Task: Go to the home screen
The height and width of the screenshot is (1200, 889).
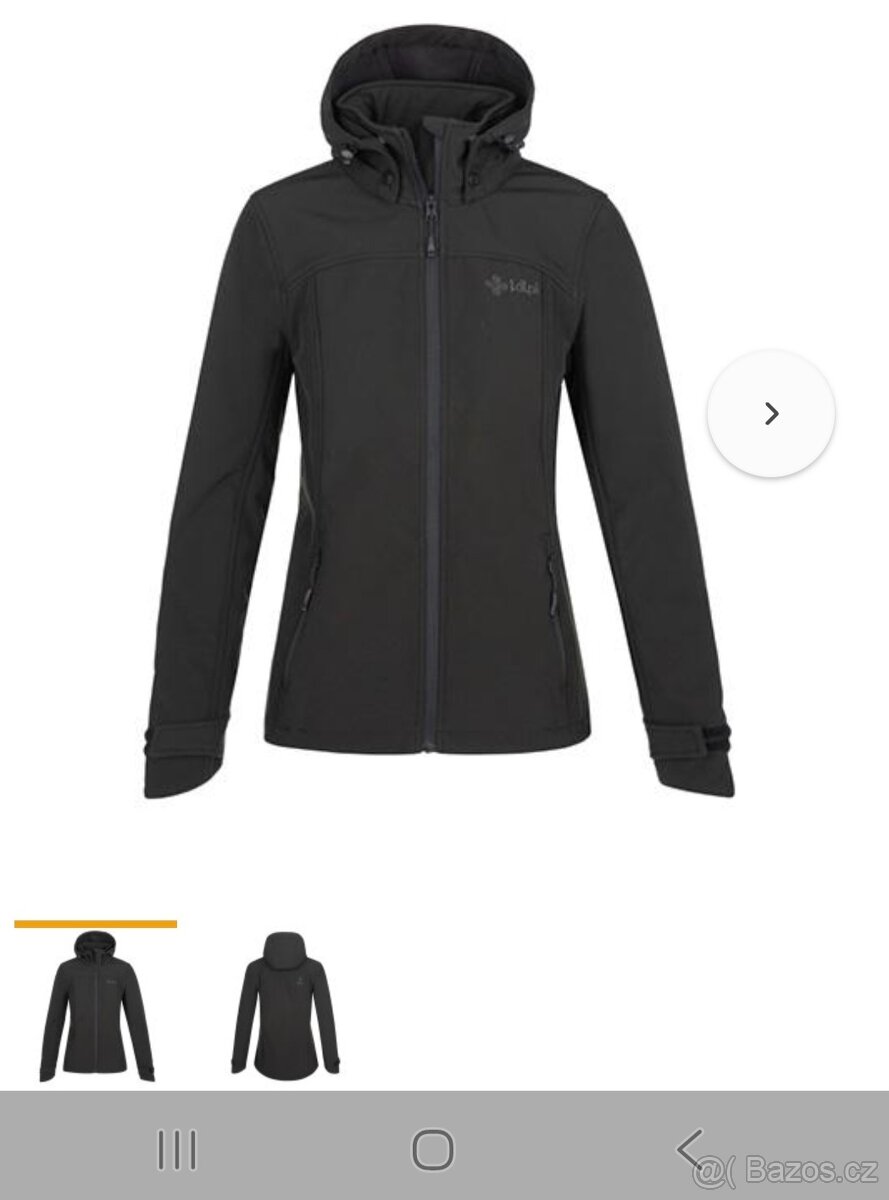Action: click(x=432, y=1150)
